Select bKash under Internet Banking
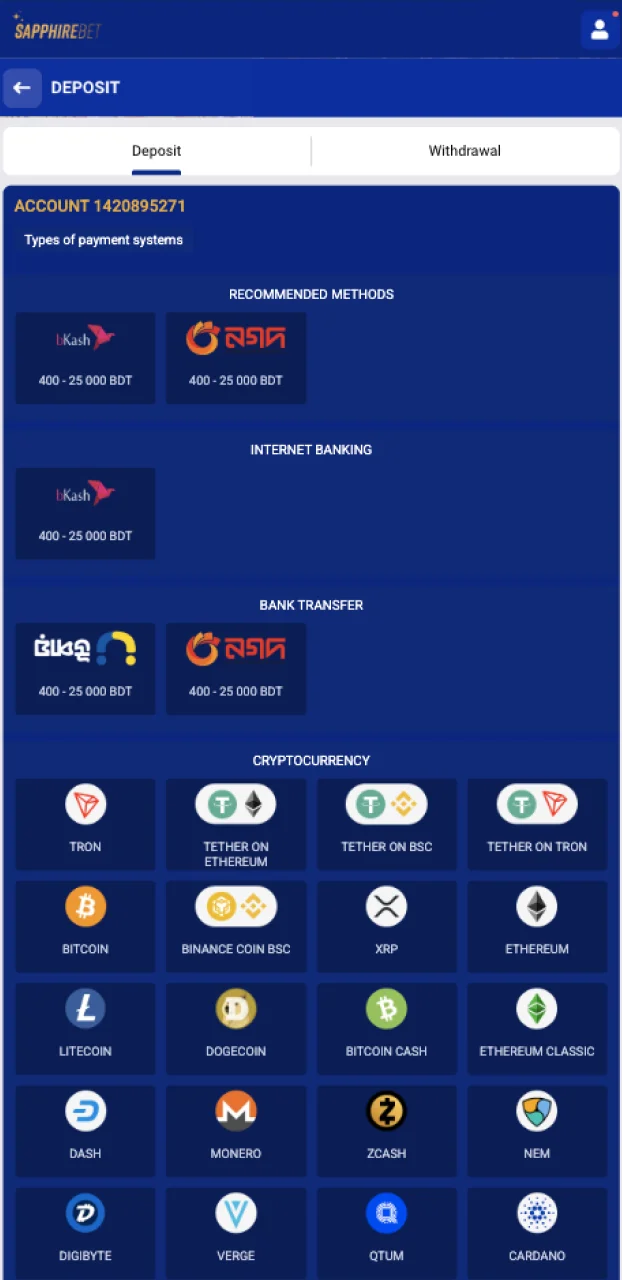This screenshot has width=622, height=1280. pyautogui.click(x=85, y=513)
